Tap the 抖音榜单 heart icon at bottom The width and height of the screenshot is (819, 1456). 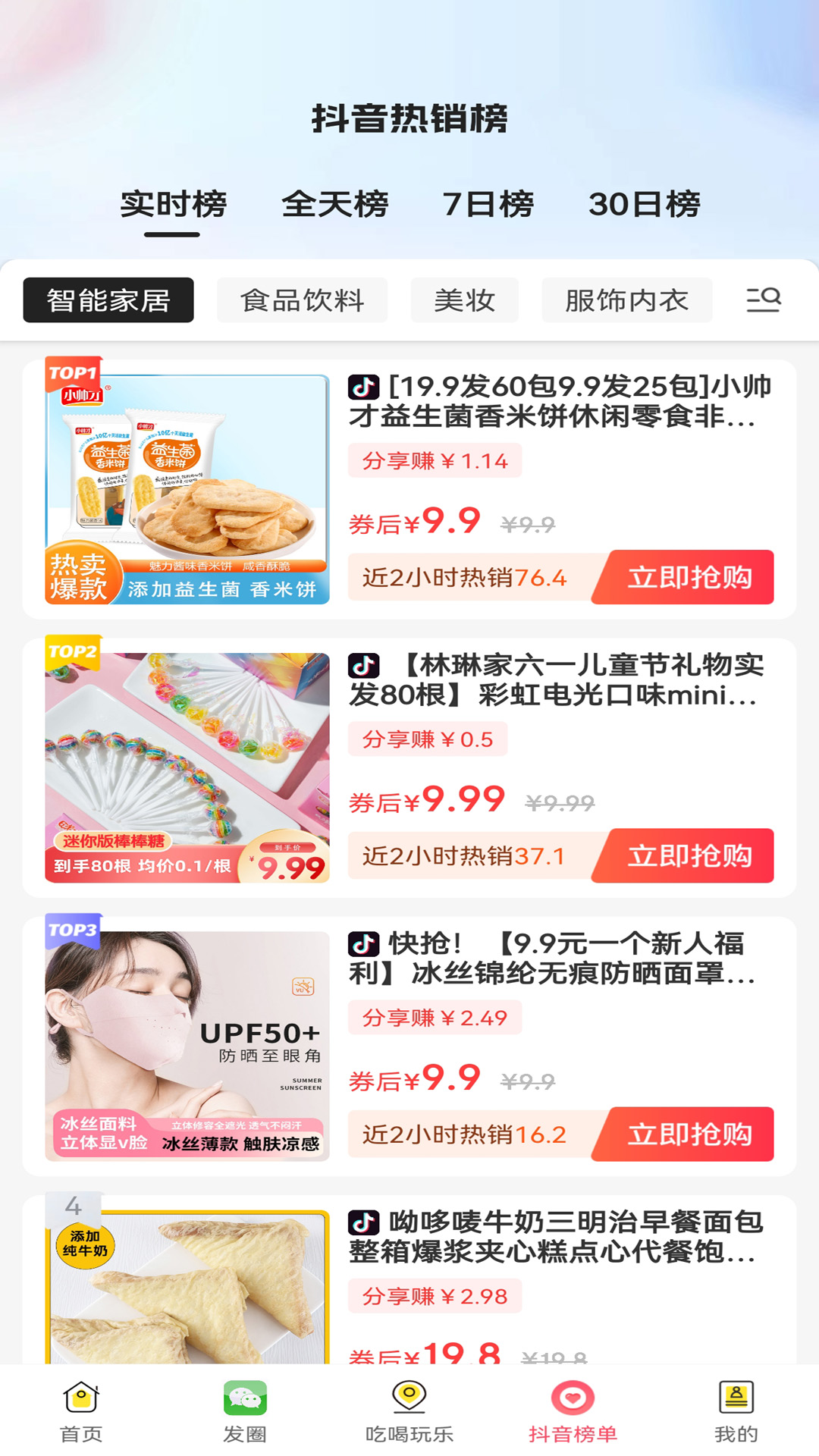[573, 1406]
